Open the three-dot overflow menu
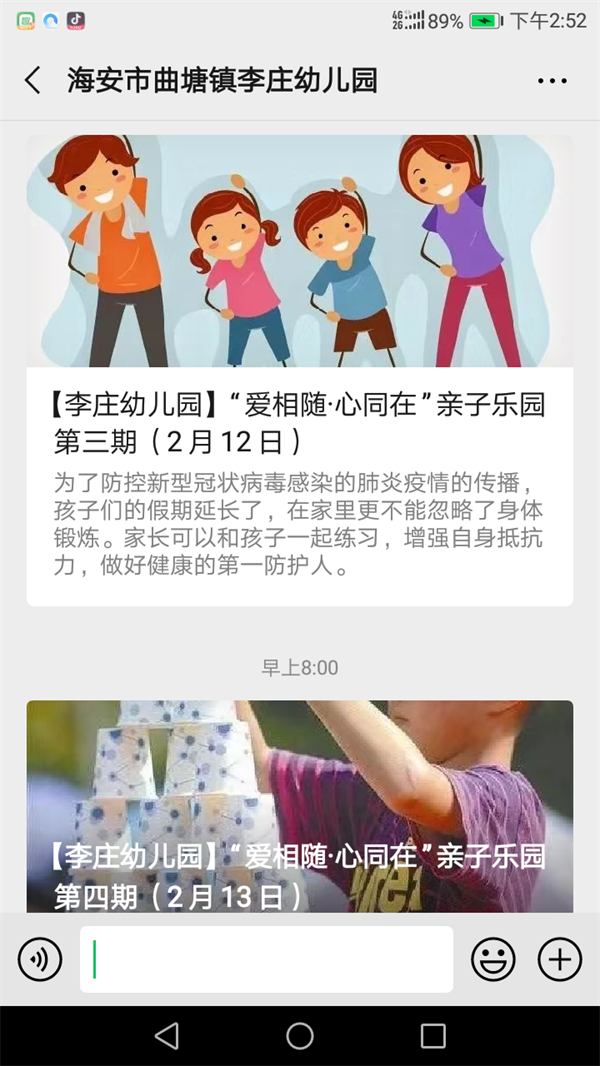600x1066 pixels. click(552, 81)
